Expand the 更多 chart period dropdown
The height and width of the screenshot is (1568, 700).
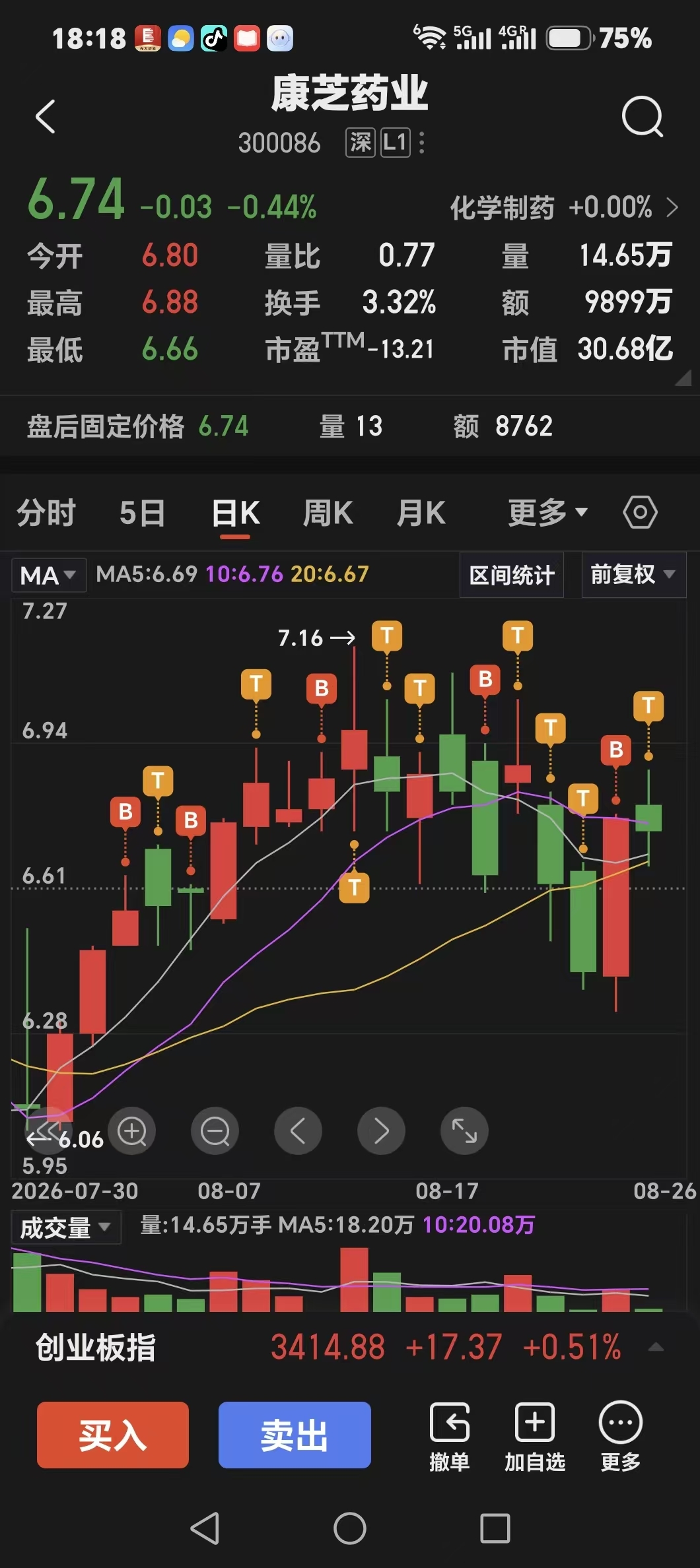(547, 513)
